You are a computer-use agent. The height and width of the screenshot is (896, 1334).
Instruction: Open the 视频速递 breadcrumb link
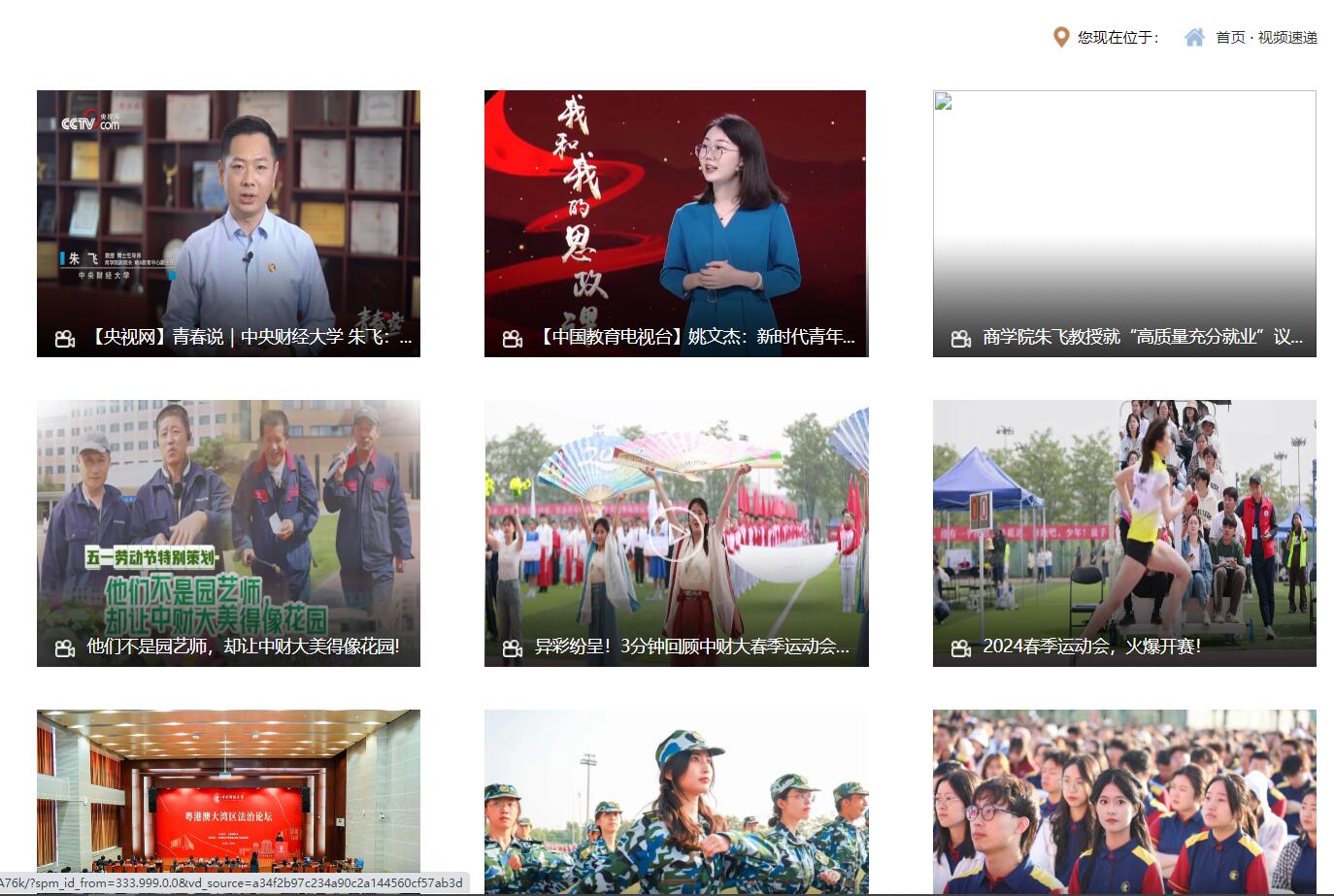1287,38
